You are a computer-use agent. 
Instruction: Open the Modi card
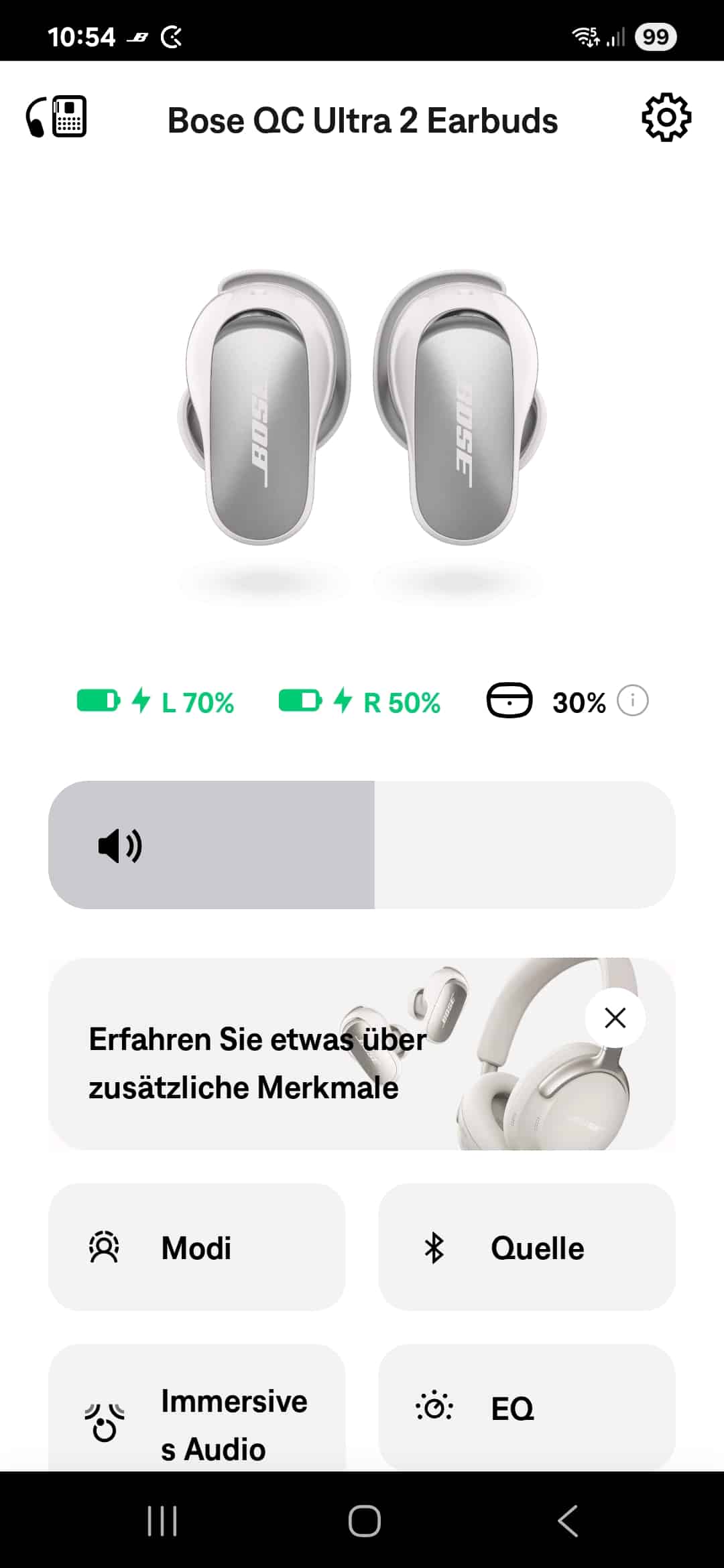coord(196,1247)
